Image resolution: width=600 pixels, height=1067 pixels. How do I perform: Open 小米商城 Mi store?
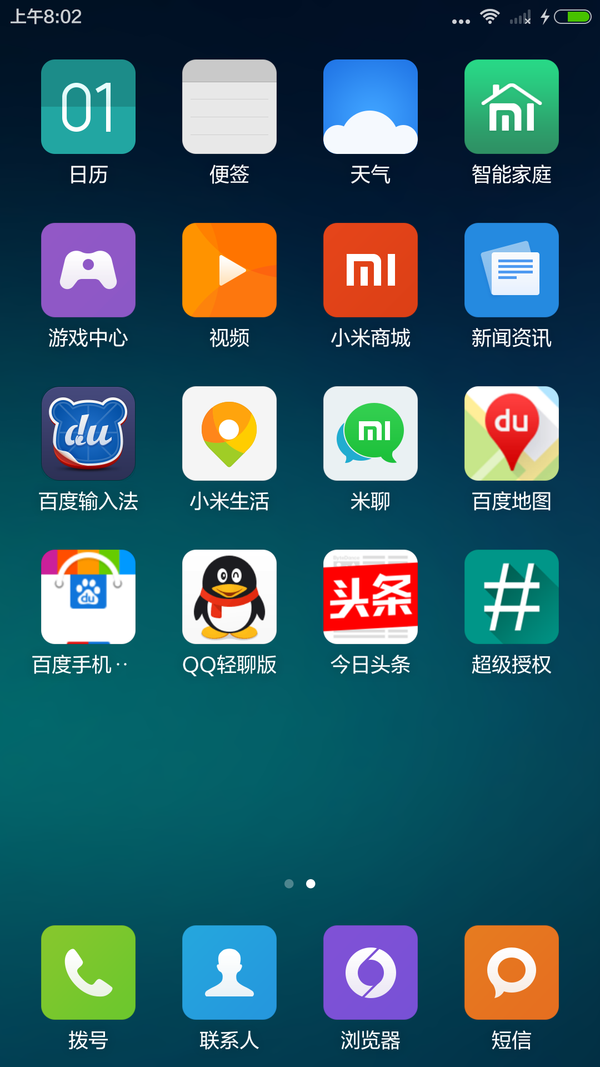370,270
